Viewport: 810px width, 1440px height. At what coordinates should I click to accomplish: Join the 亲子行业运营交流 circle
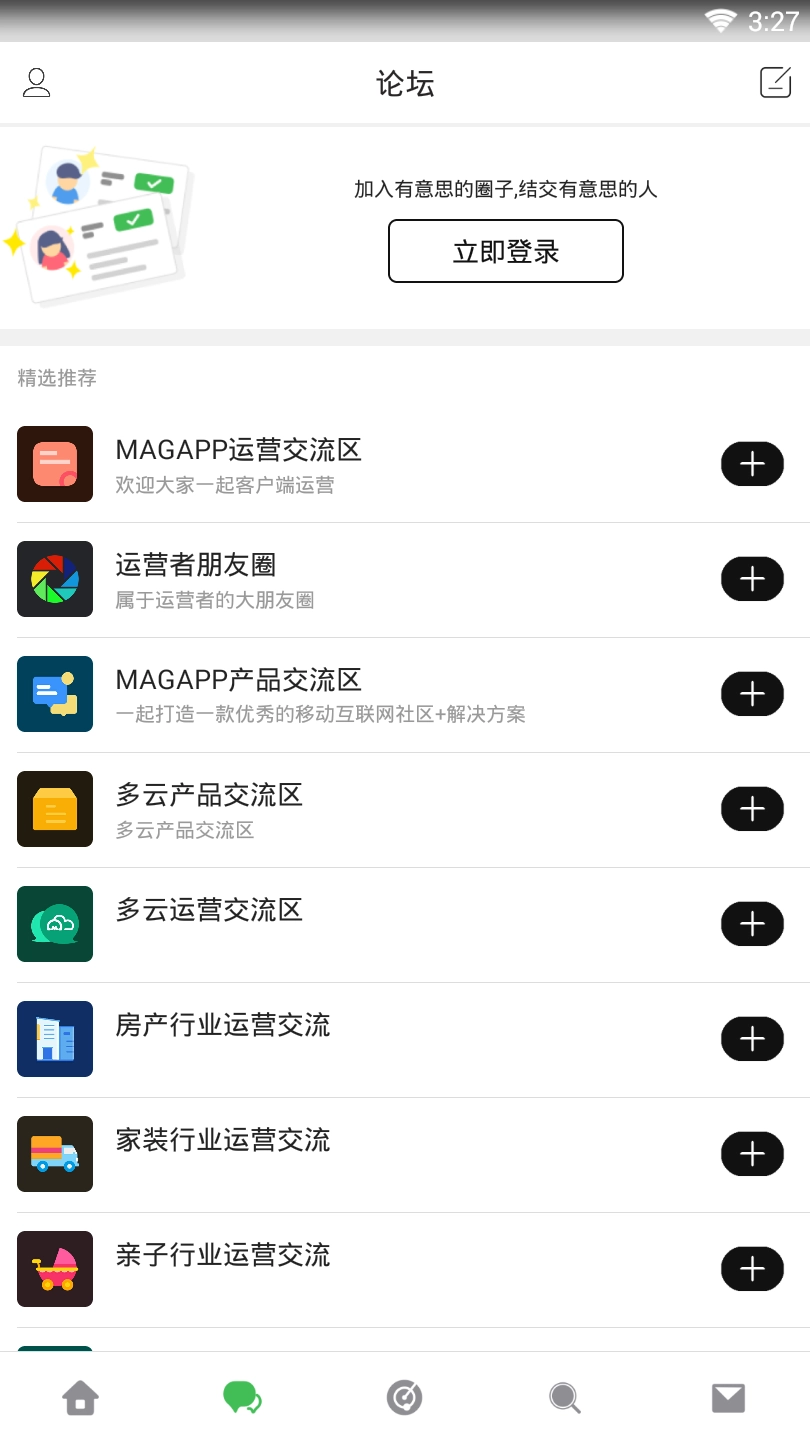pos(752,1269)
